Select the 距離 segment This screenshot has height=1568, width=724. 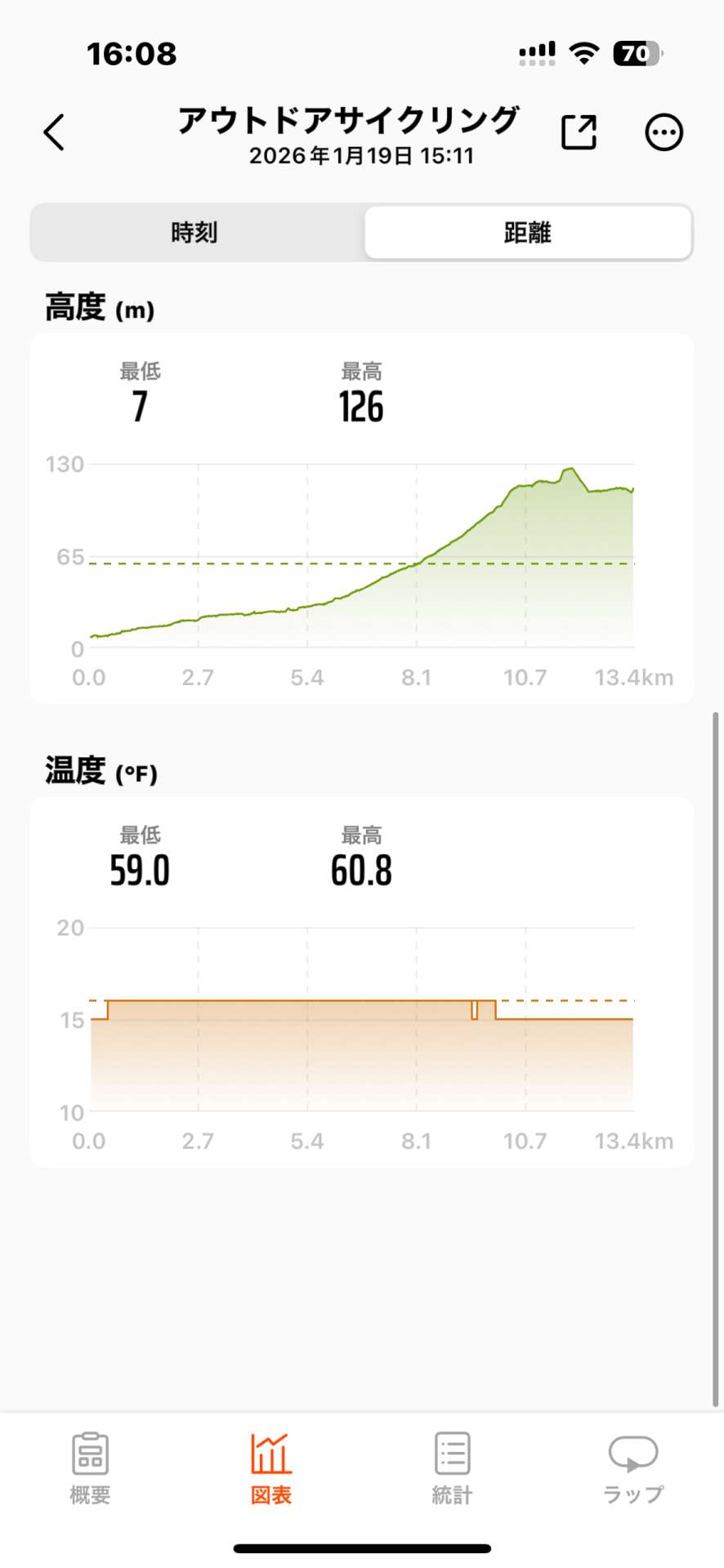[528, 233]
